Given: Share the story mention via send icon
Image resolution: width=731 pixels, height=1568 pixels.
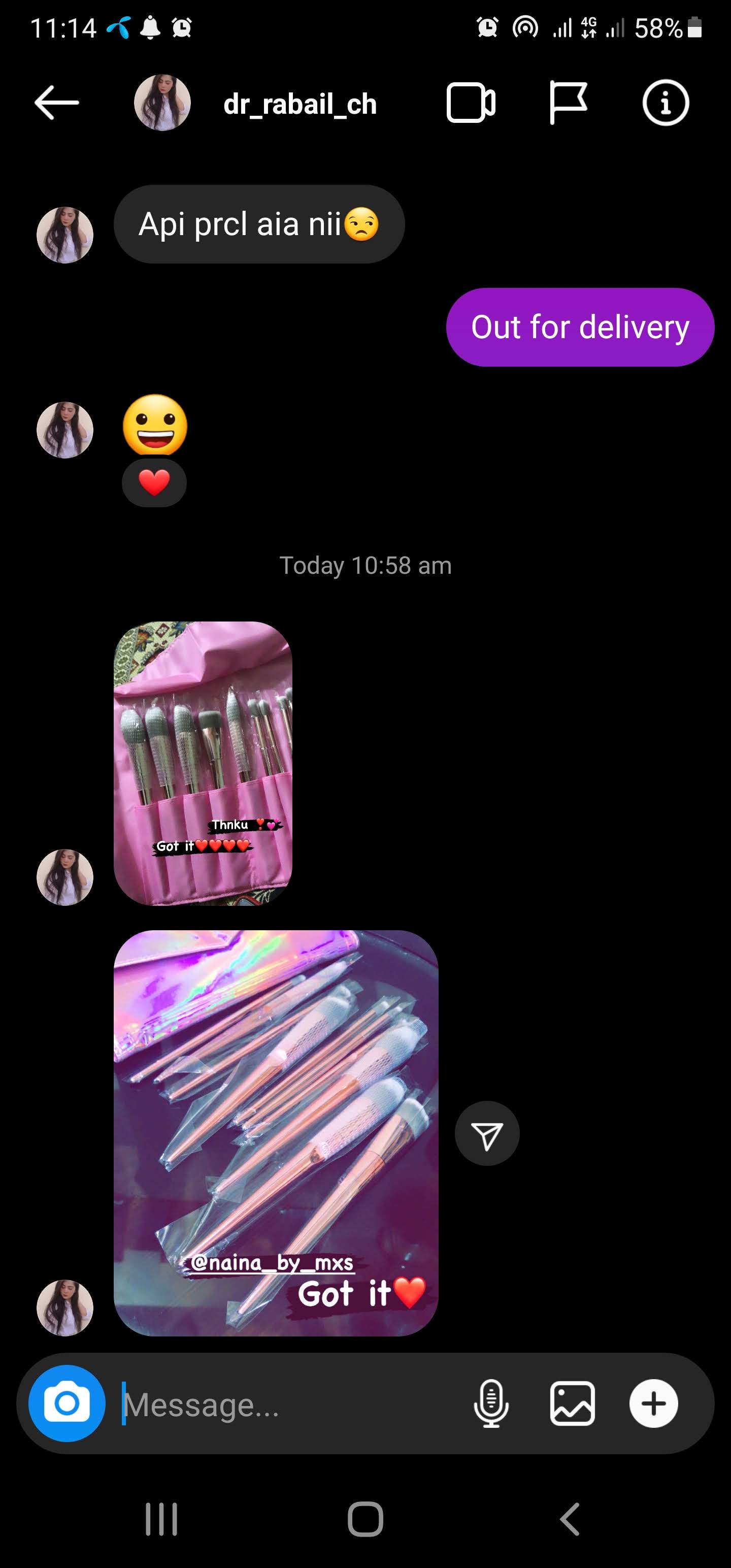Looking at the screenshot, I should [x=487, y=1133].
